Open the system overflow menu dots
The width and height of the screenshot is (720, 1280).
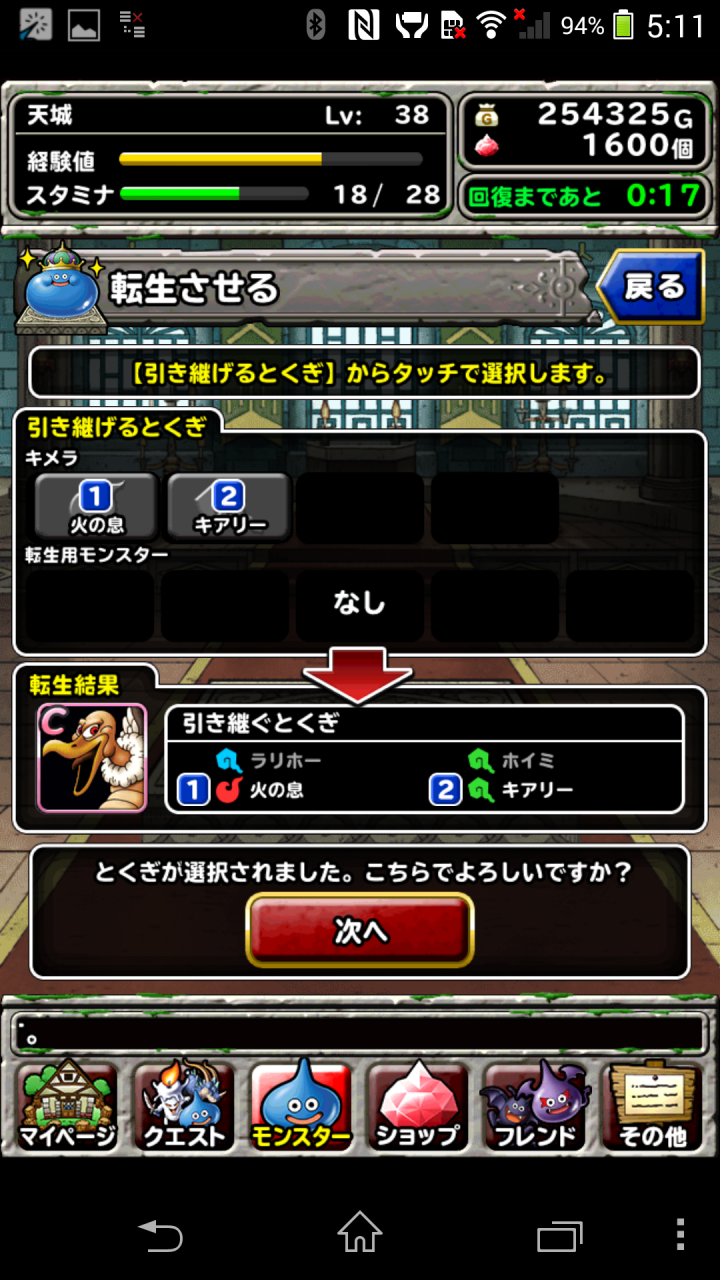pyautogui.click(x=680, y=1235)
